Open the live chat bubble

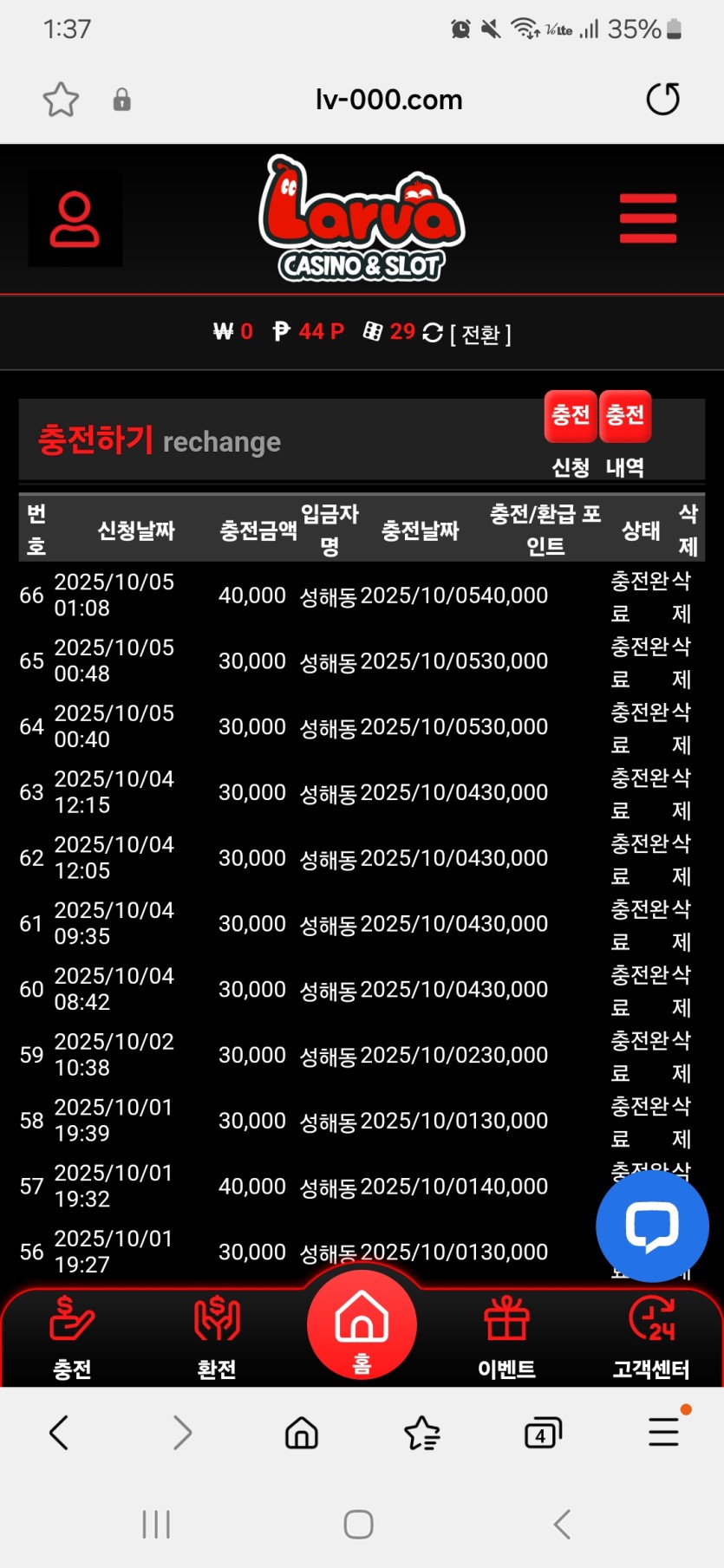(652, 1226)
